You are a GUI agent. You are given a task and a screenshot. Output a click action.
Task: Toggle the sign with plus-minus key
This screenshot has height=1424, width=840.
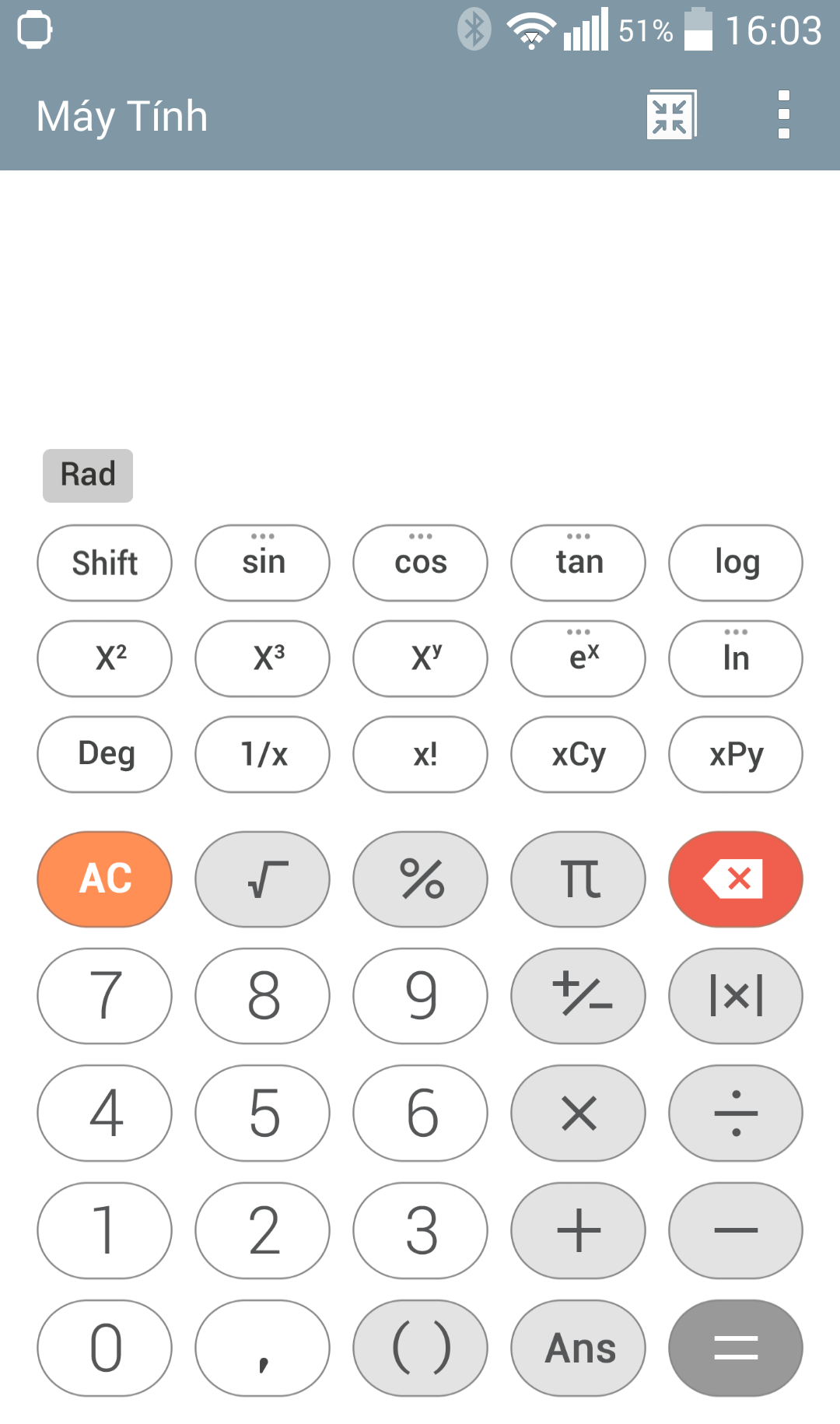[x=577, y=996]
